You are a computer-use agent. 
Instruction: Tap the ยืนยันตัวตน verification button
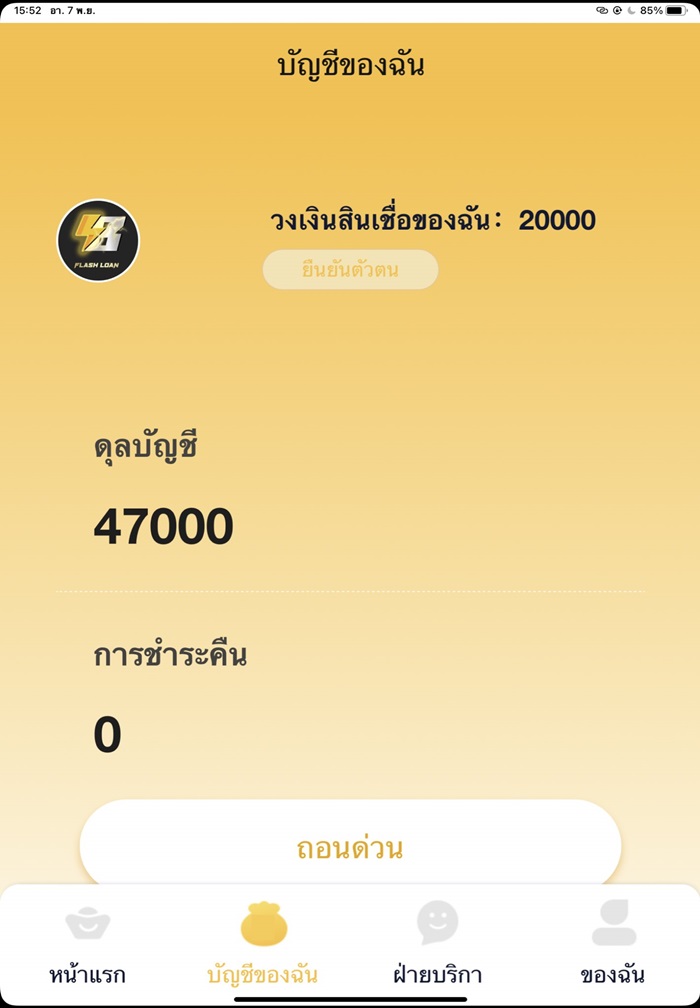(350, 270)
